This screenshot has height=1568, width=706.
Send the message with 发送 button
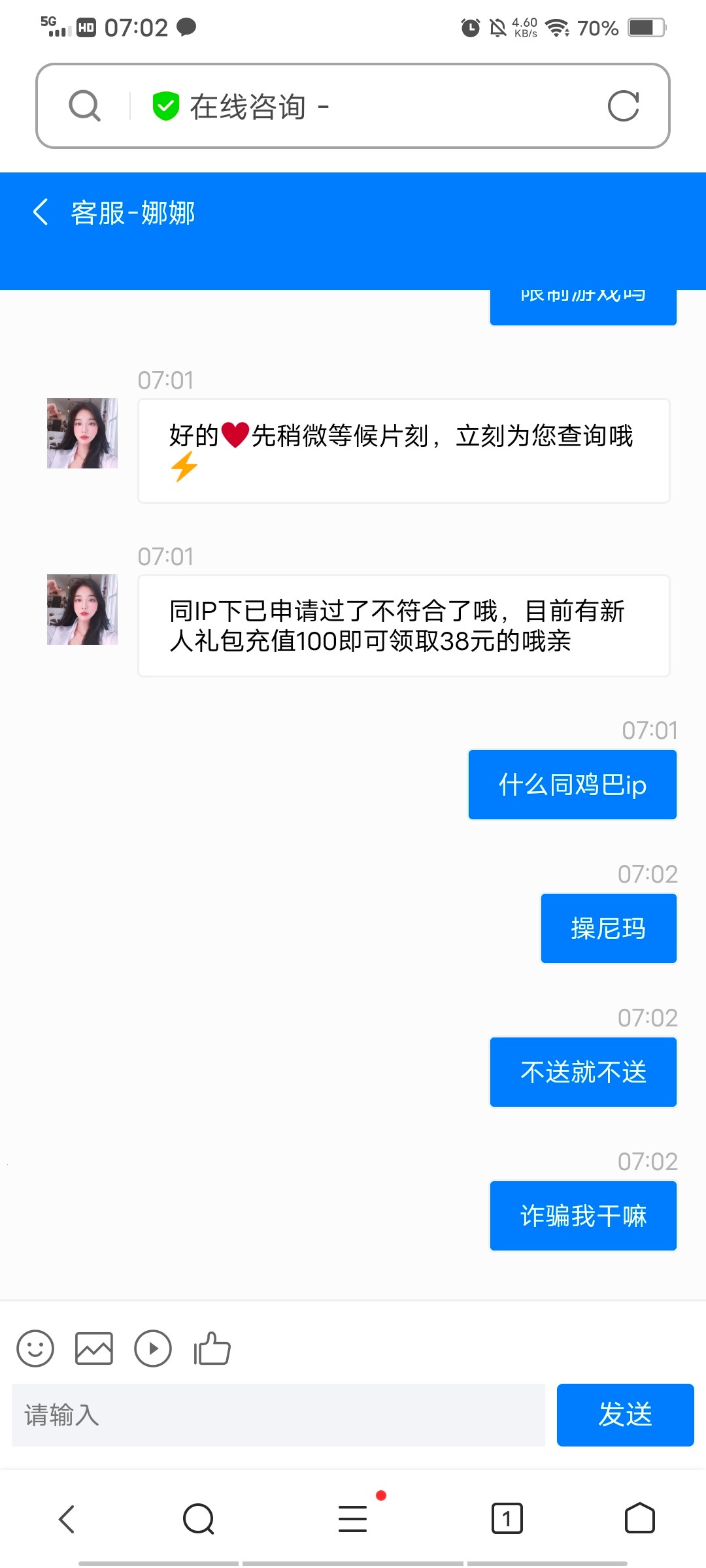(625, 1415)
